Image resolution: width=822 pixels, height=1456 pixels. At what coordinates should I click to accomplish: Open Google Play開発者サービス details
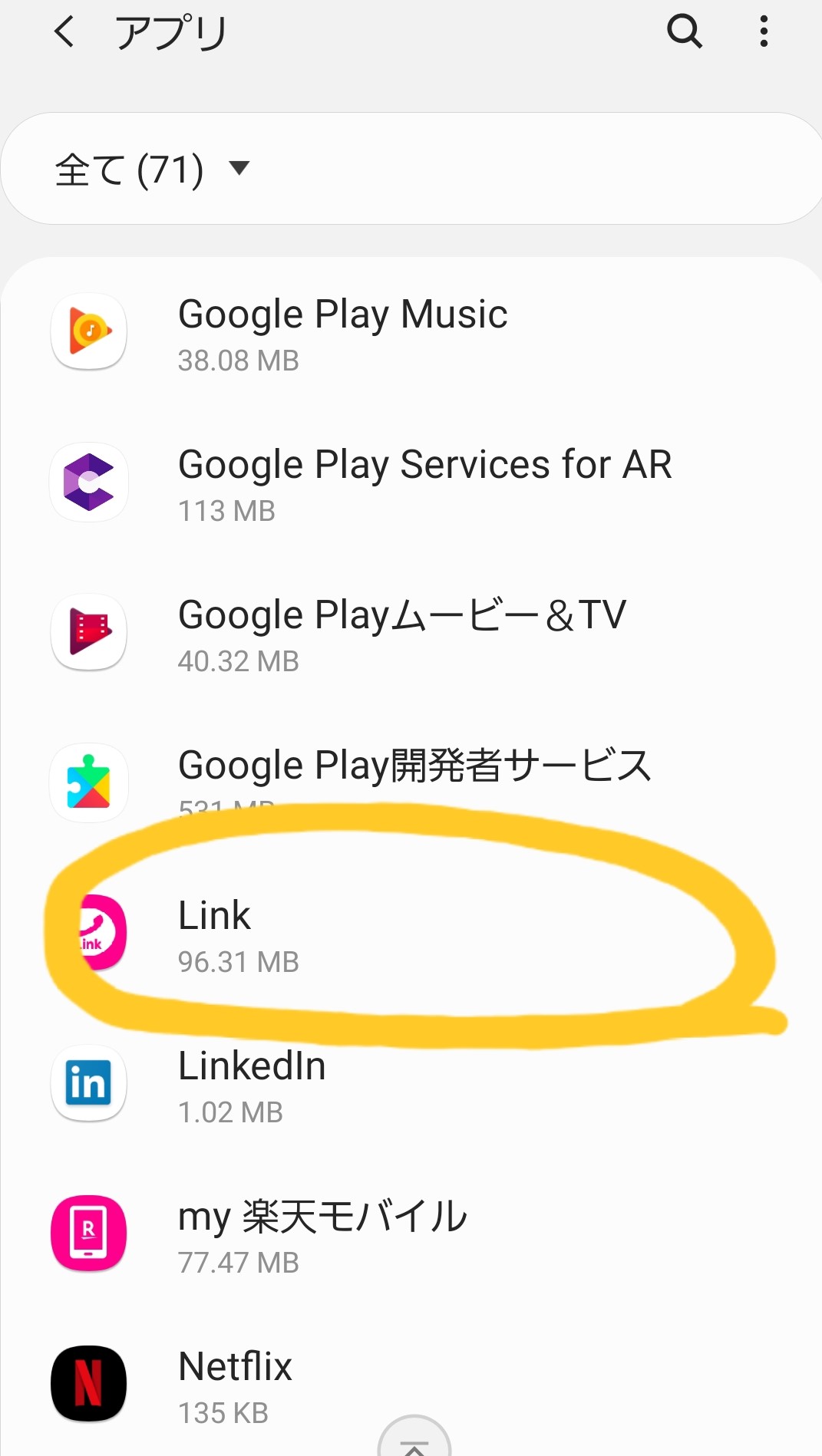411,783
